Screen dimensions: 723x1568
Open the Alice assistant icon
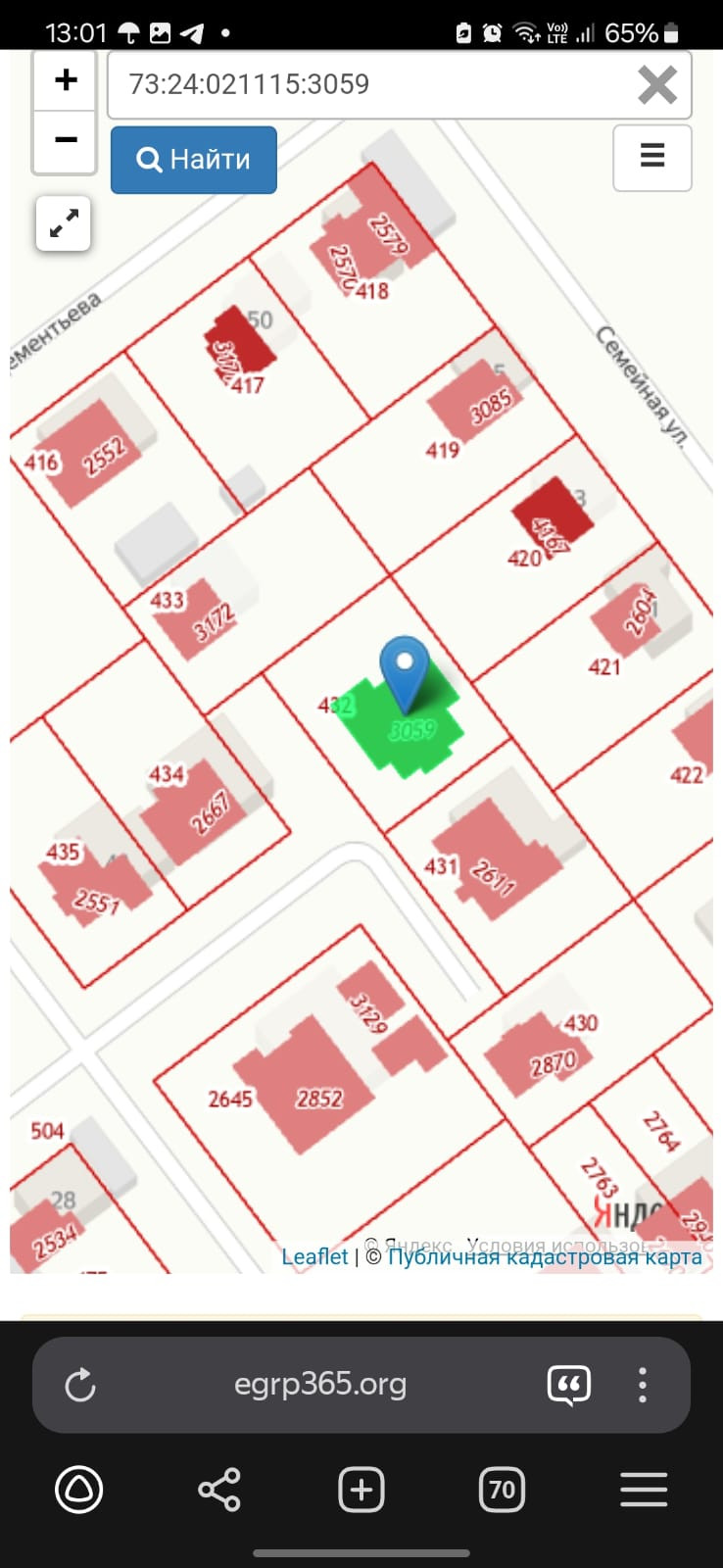coord(78,1491)
